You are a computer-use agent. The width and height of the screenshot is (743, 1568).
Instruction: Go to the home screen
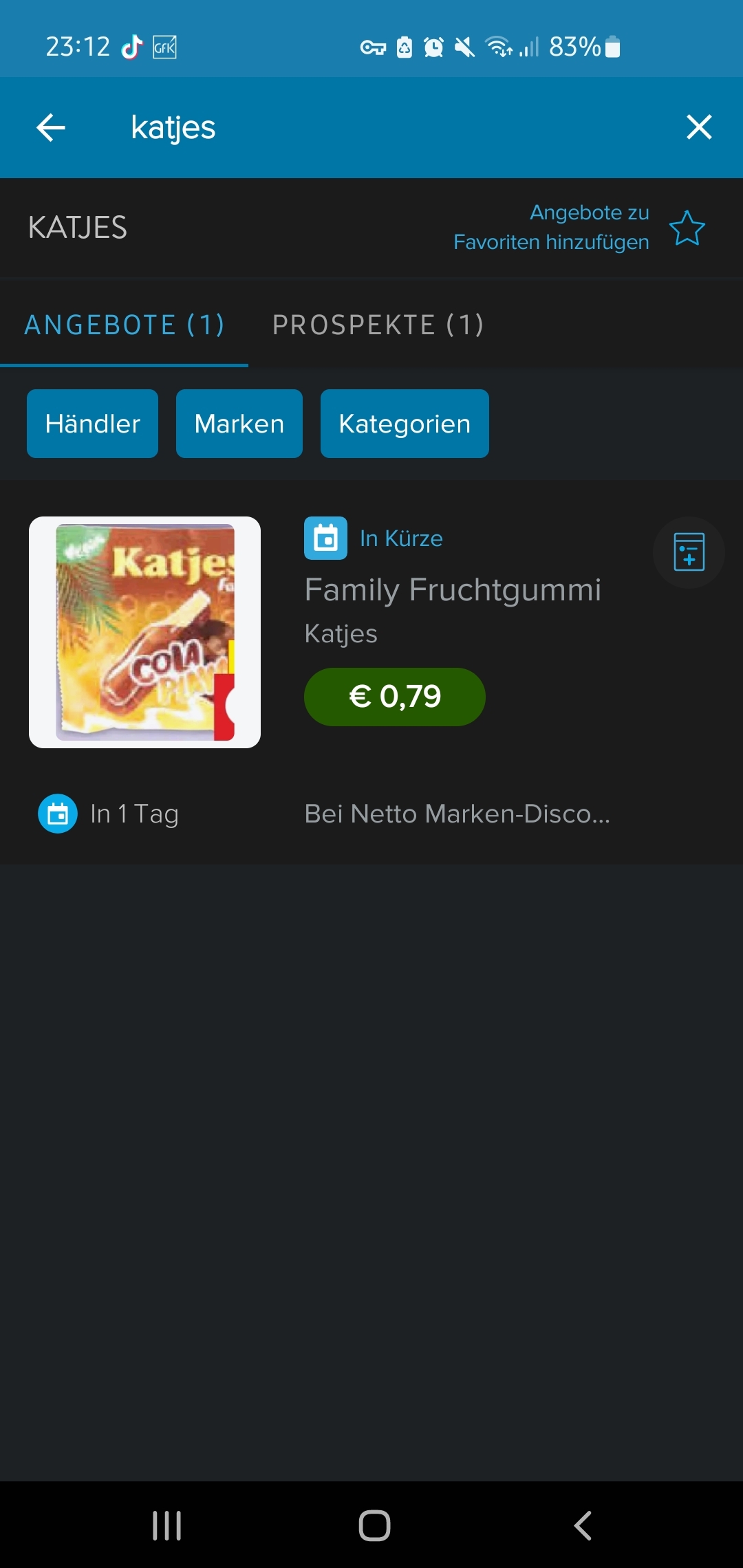[374, 1525]
